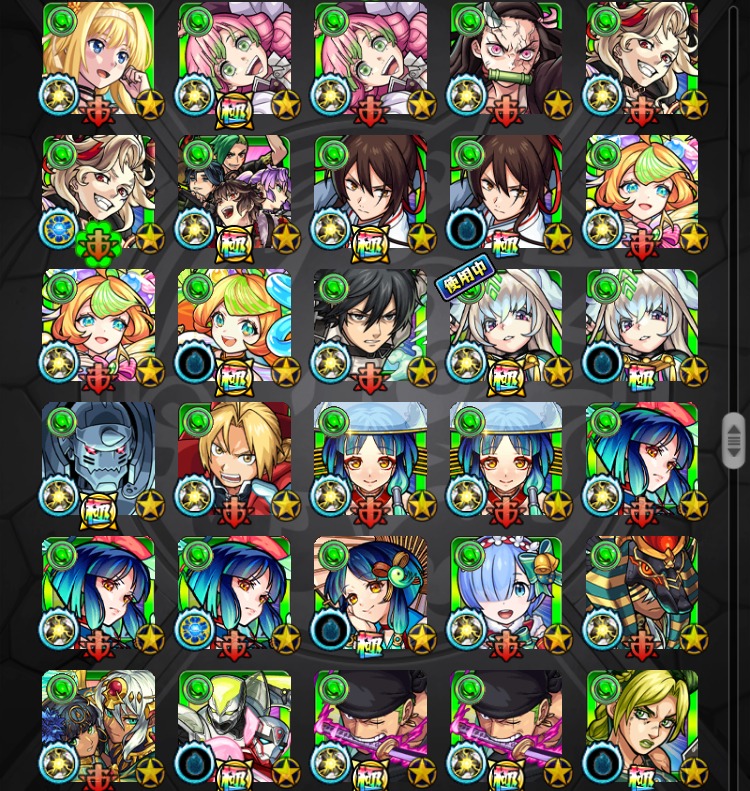This screenshot has width=750, height=791.
Task: Choose the white and pink robot character
Action: 234,727
